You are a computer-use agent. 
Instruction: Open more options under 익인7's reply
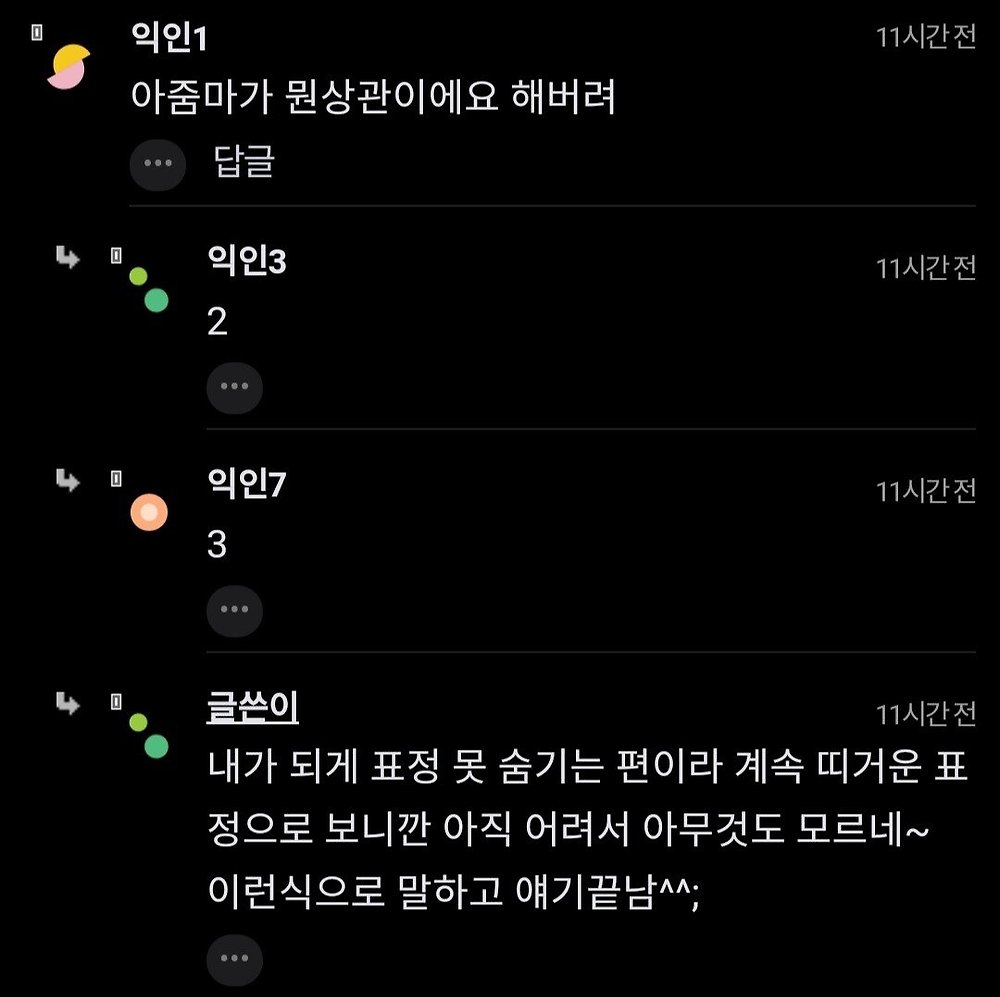pyautogui.click(x=234, y=609)
